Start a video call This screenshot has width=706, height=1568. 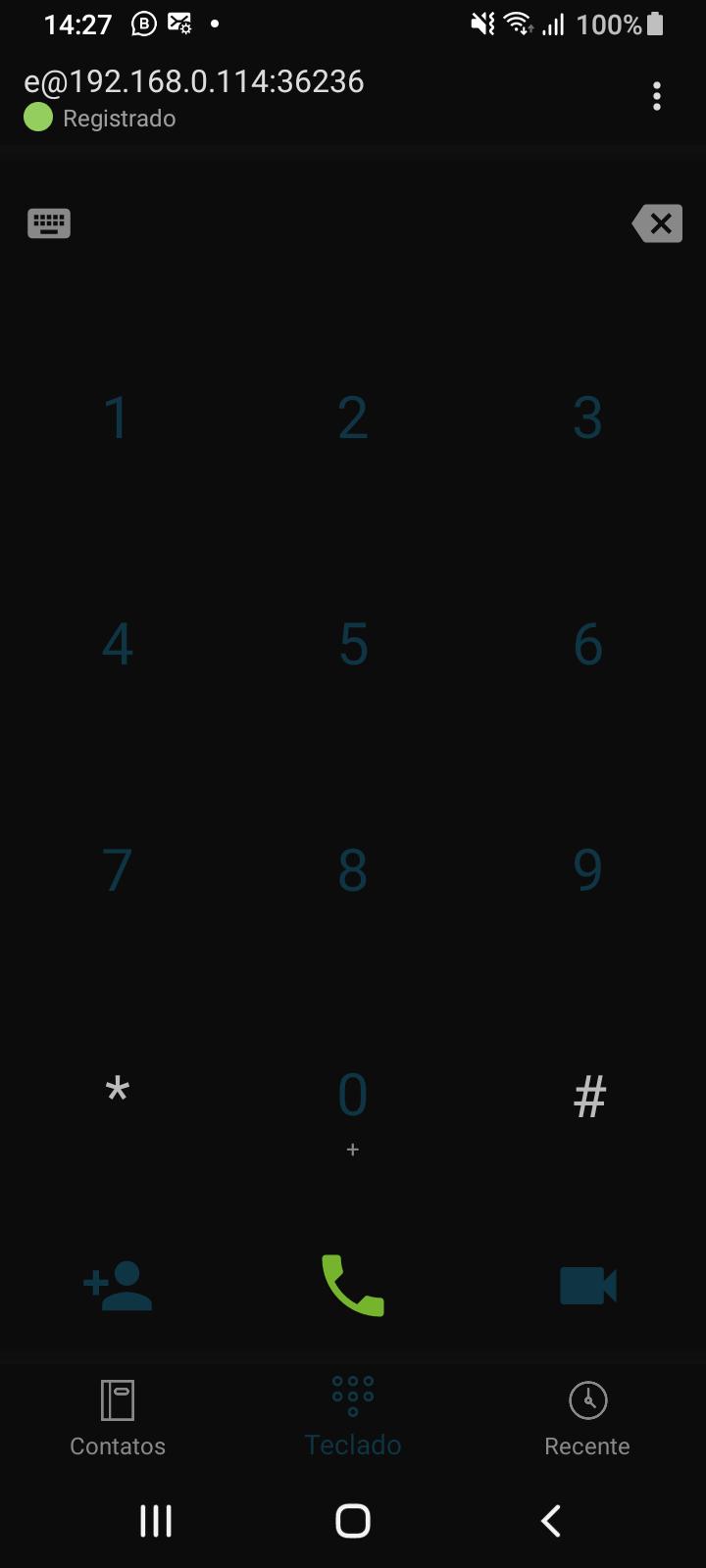(588, 1285)
